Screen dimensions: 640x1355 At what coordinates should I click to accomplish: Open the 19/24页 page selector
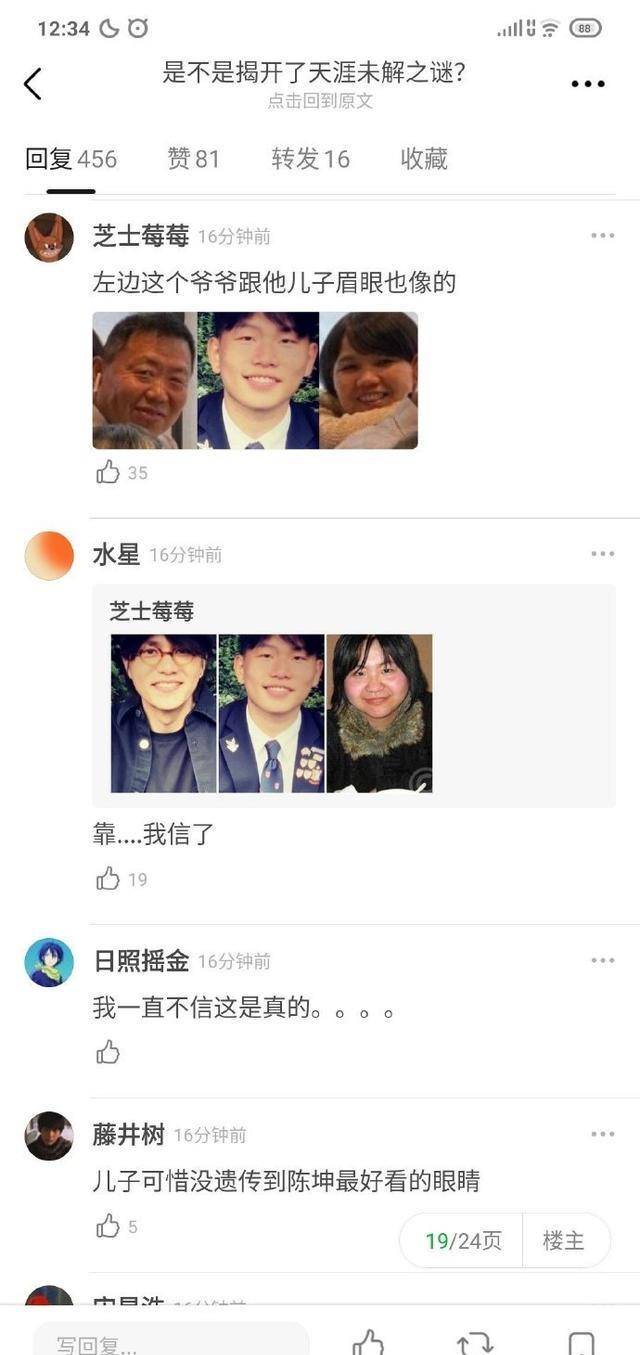point(463,1241)
